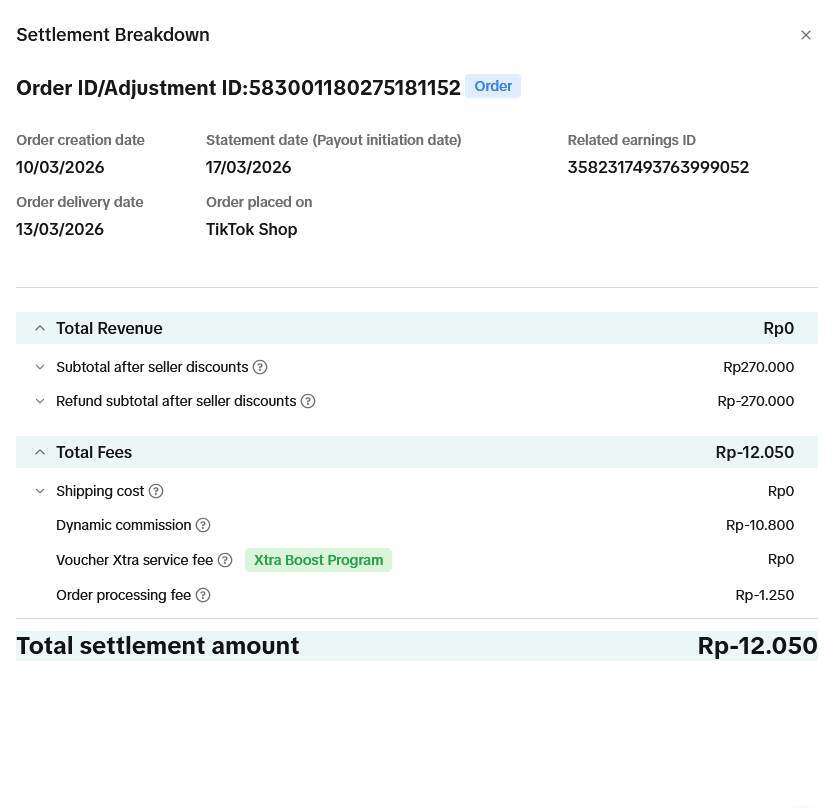
Task: Open Order processing fee info icon
Action: [x=203, y=595]
